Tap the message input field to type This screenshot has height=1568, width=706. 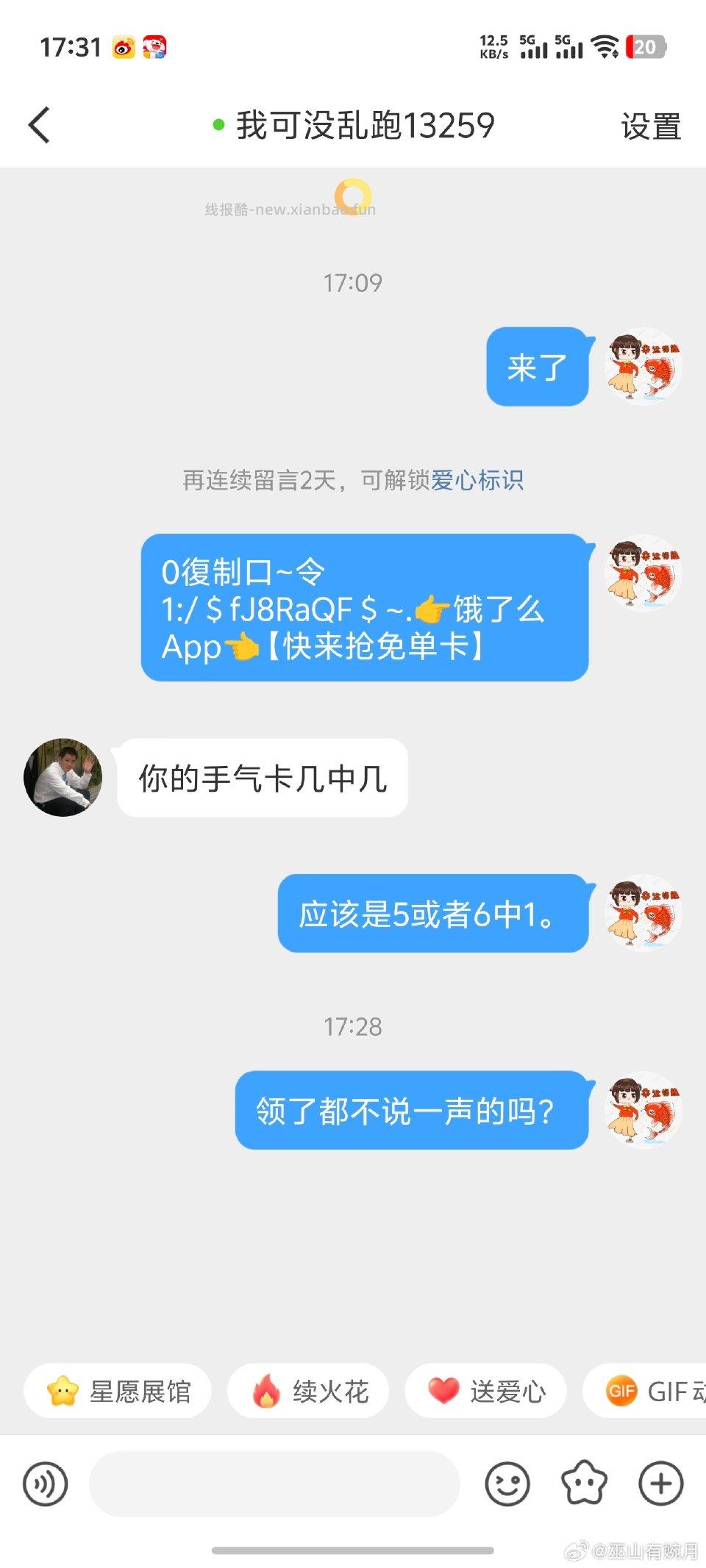coord(276,1483)
